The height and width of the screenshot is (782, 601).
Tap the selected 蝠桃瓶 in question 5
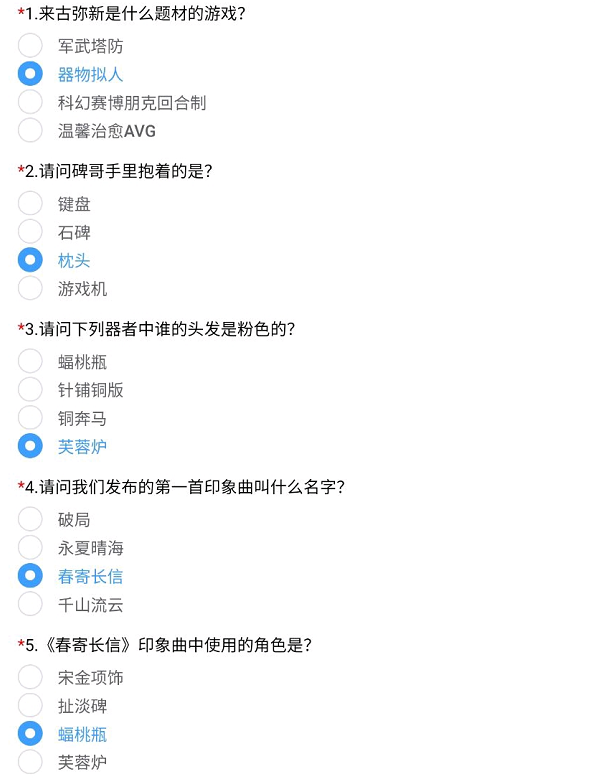pos(31,733)
